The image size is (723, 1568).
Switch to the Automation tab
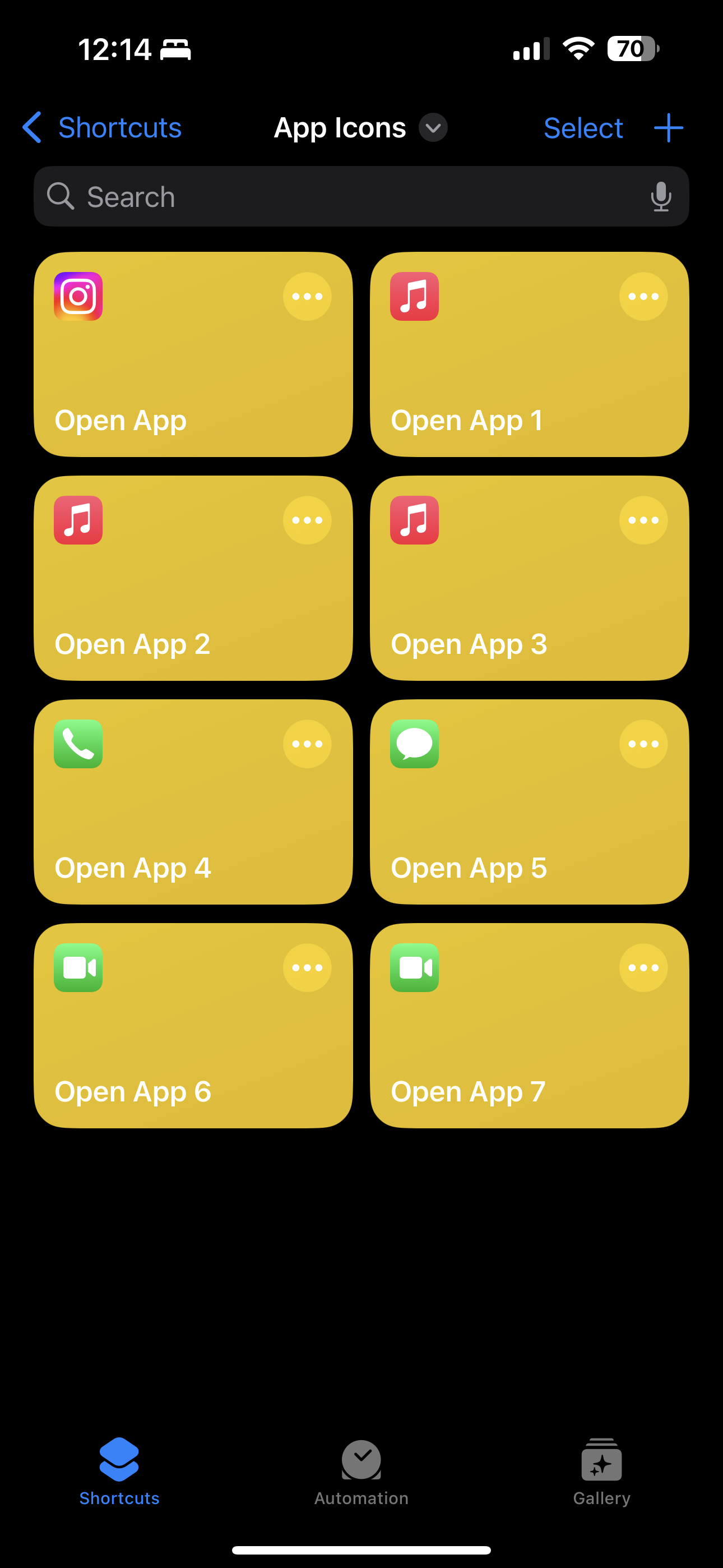coord(361,1470)
